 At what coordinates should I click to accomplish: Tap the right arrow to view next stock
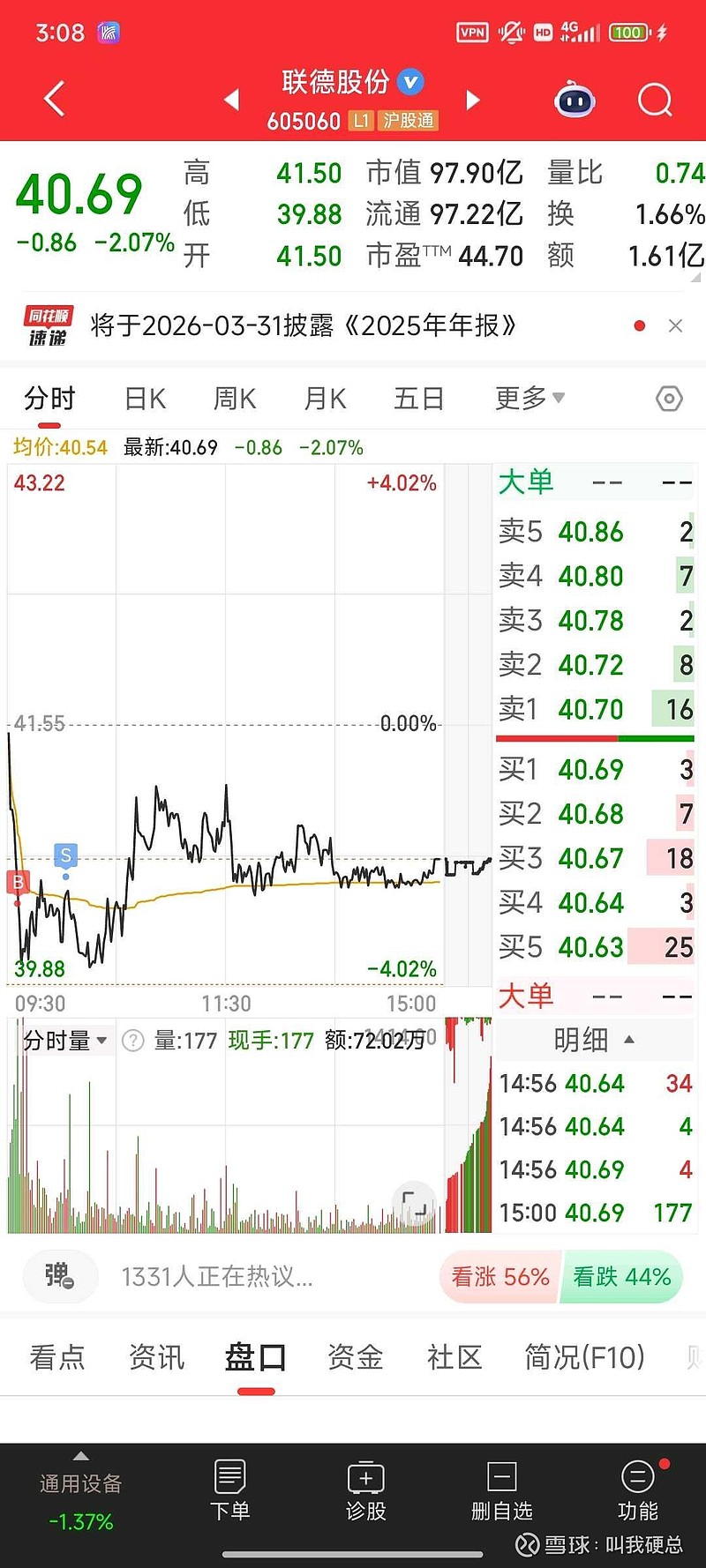[474, 100]
